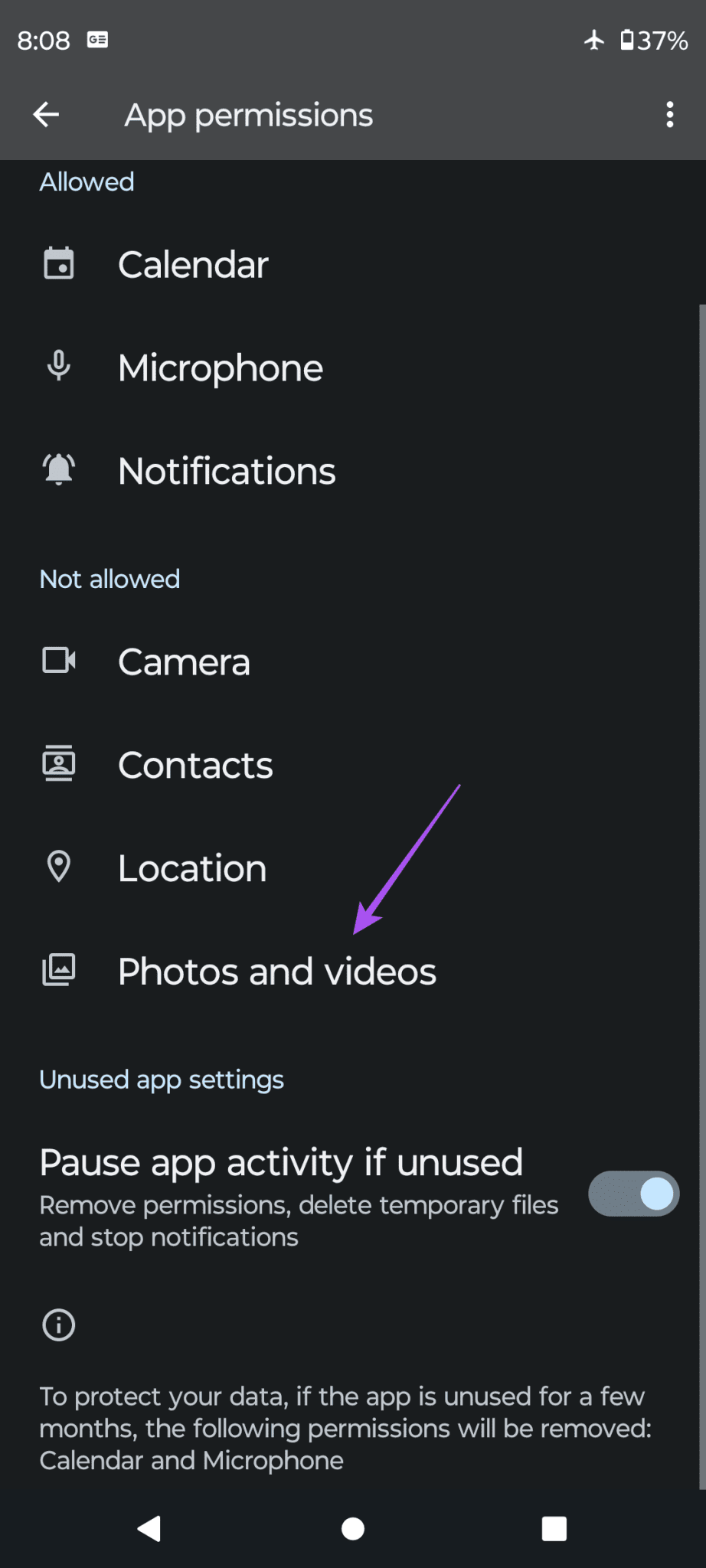Open Photos and videos permission
Screen dimensions: 706x1568
coord(276,972)
